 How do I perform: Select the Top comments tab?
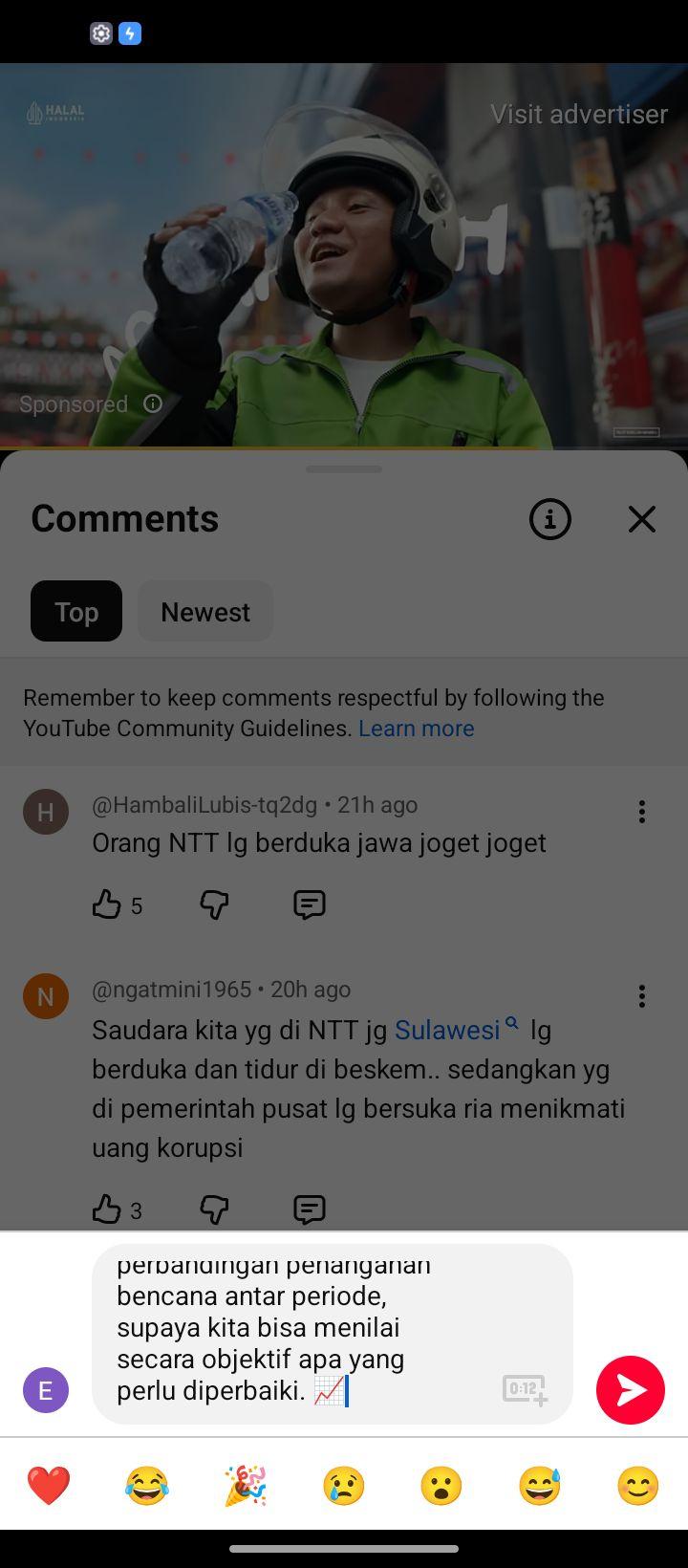(x=76, y=611)
